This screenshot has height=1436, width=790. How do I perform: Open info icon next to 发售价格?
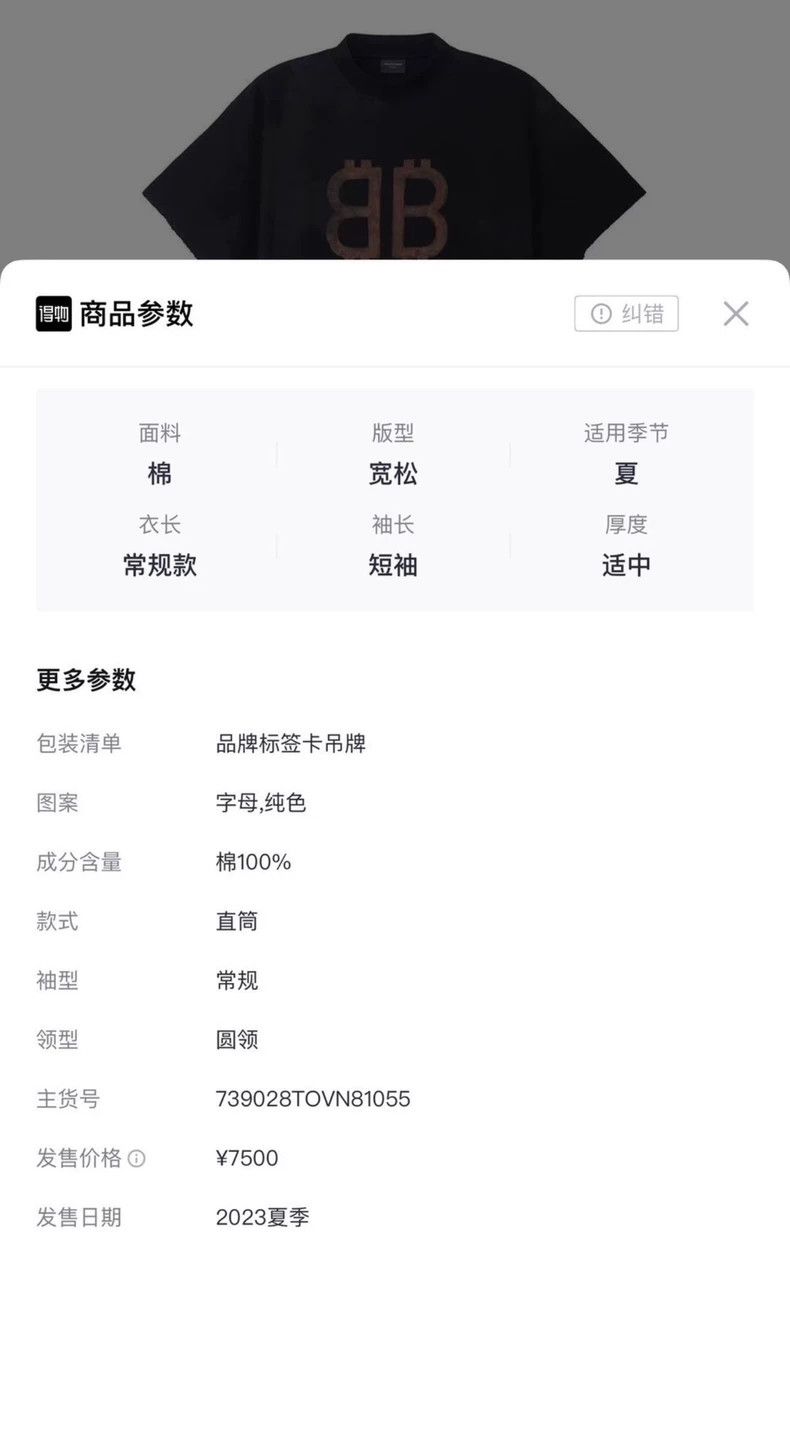[x=137, y=1159]
